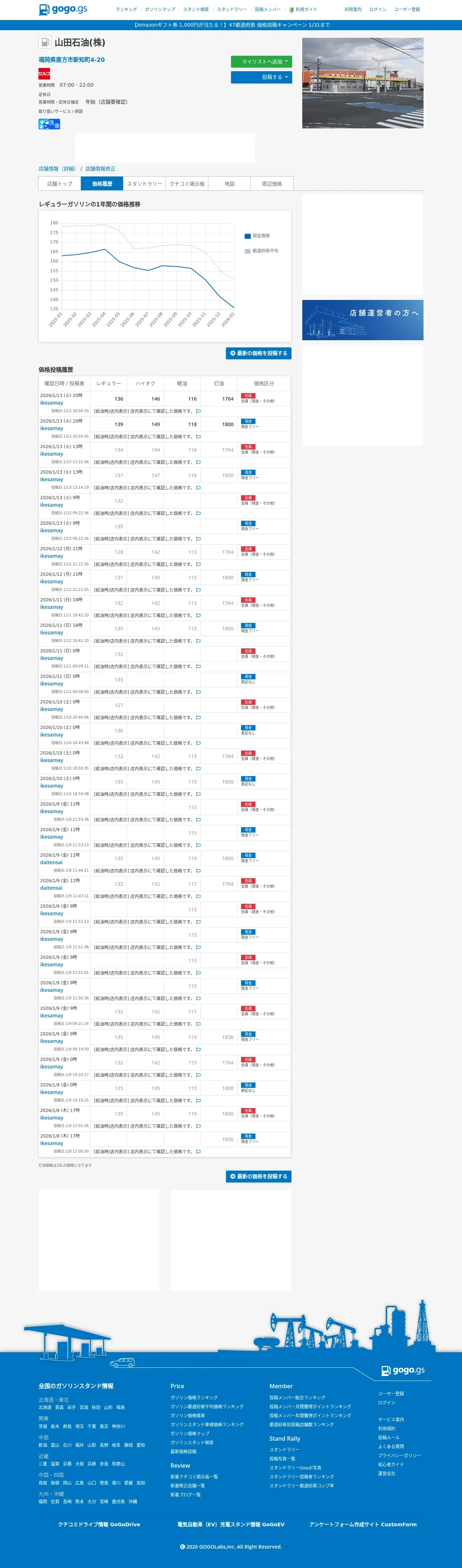Image resolution: width=462 pixels, height=1568 pixels.
Task: Expand the 投稿する dropdown button
Action: point(261,77)
